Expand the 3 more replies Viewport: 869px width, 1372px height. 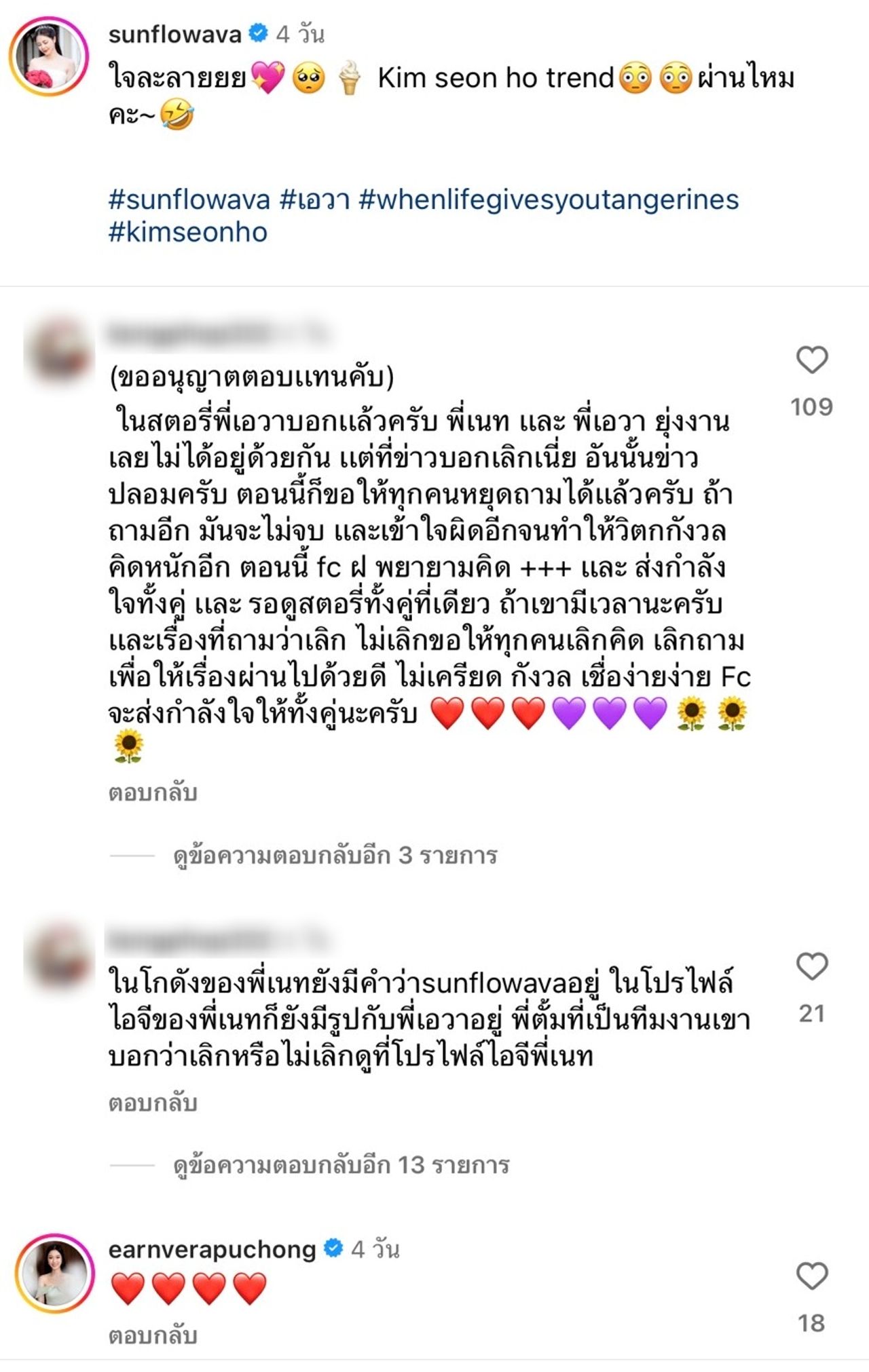335,856
